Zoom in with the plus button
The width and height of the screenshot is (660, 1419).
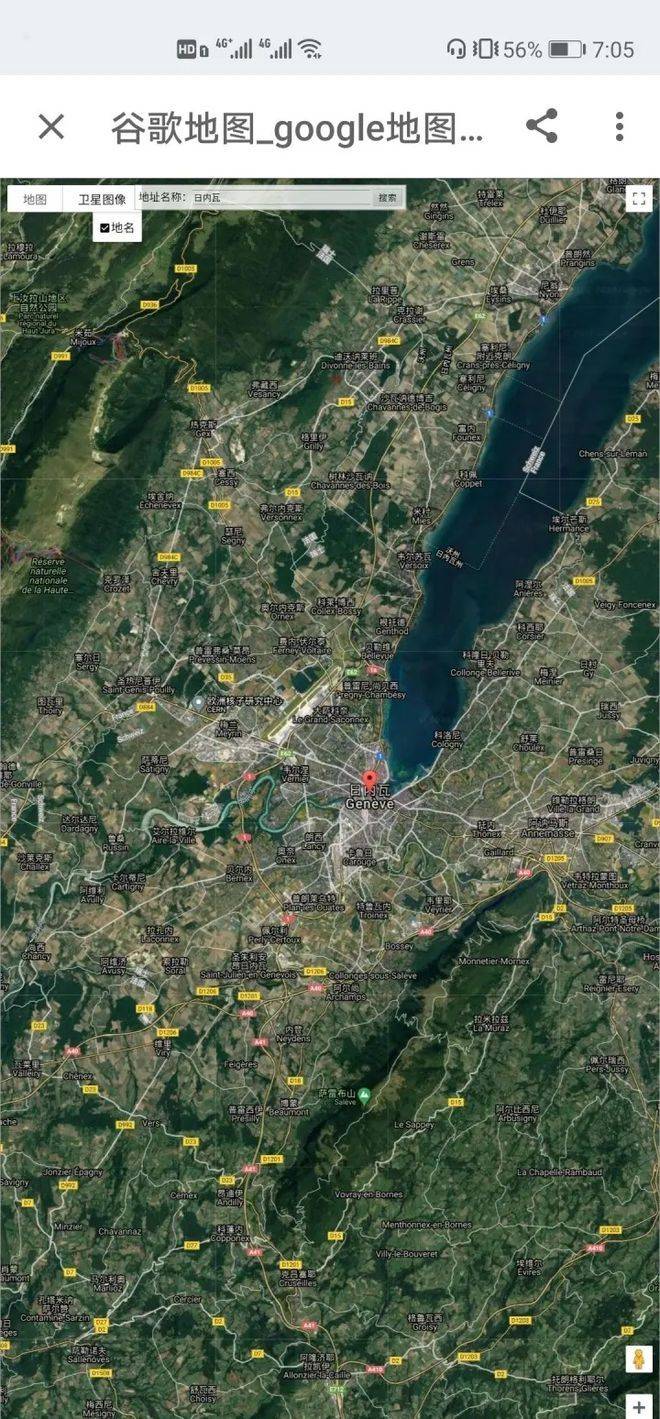[x=638, y=1407]
